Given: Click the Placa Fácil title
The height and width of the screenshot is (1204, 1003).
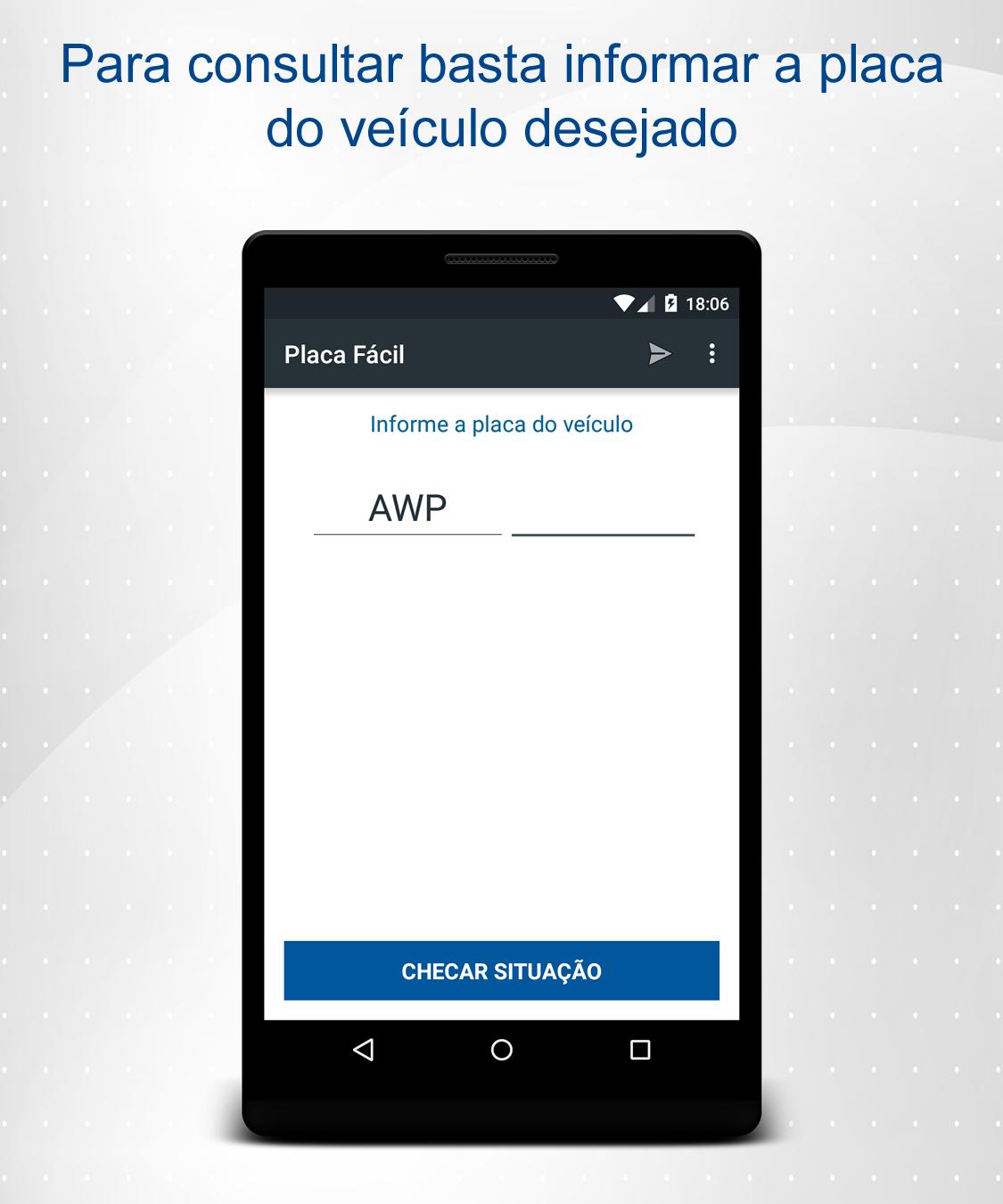Looking at the screenshot, I should point(344,355).
